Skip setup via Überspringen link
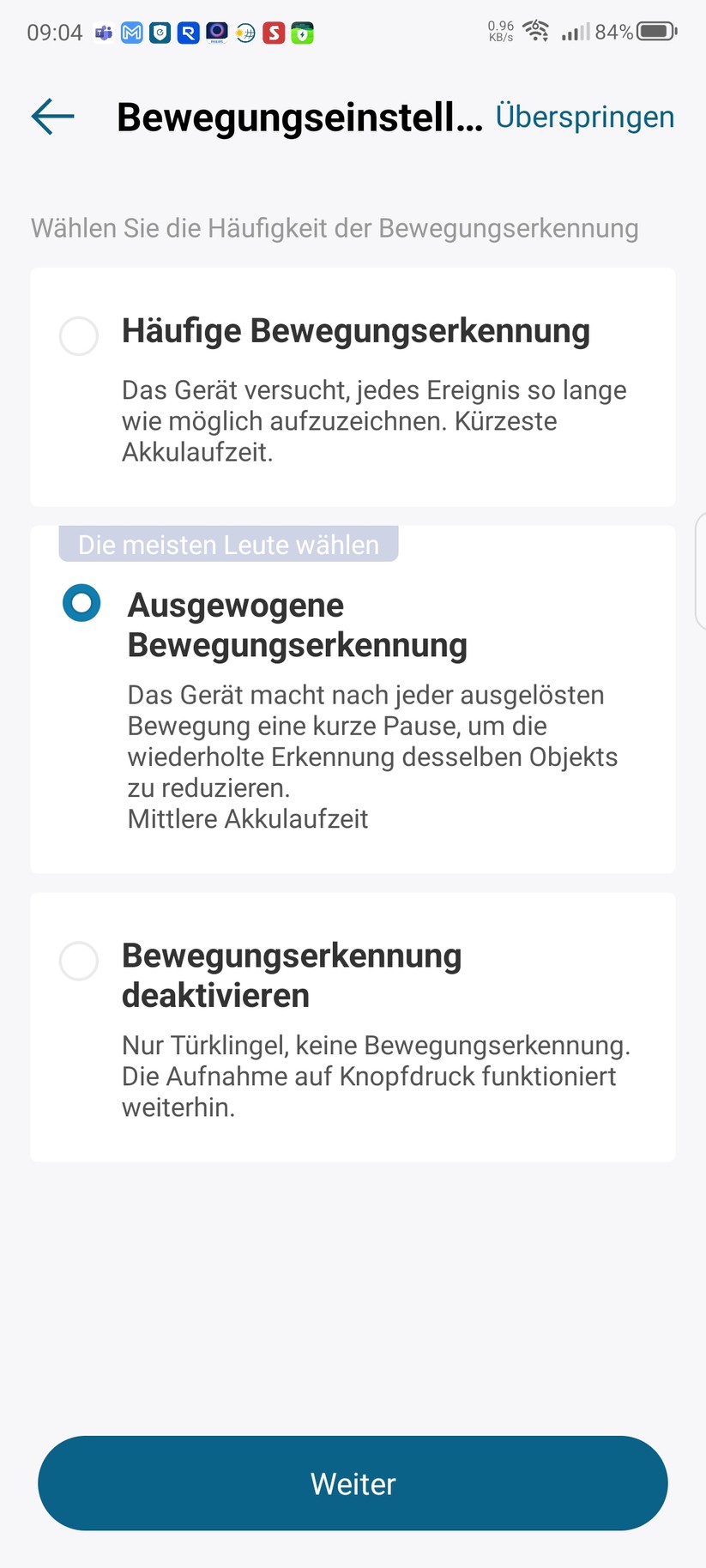706x1568 pixels. click(x=584, y=116)
